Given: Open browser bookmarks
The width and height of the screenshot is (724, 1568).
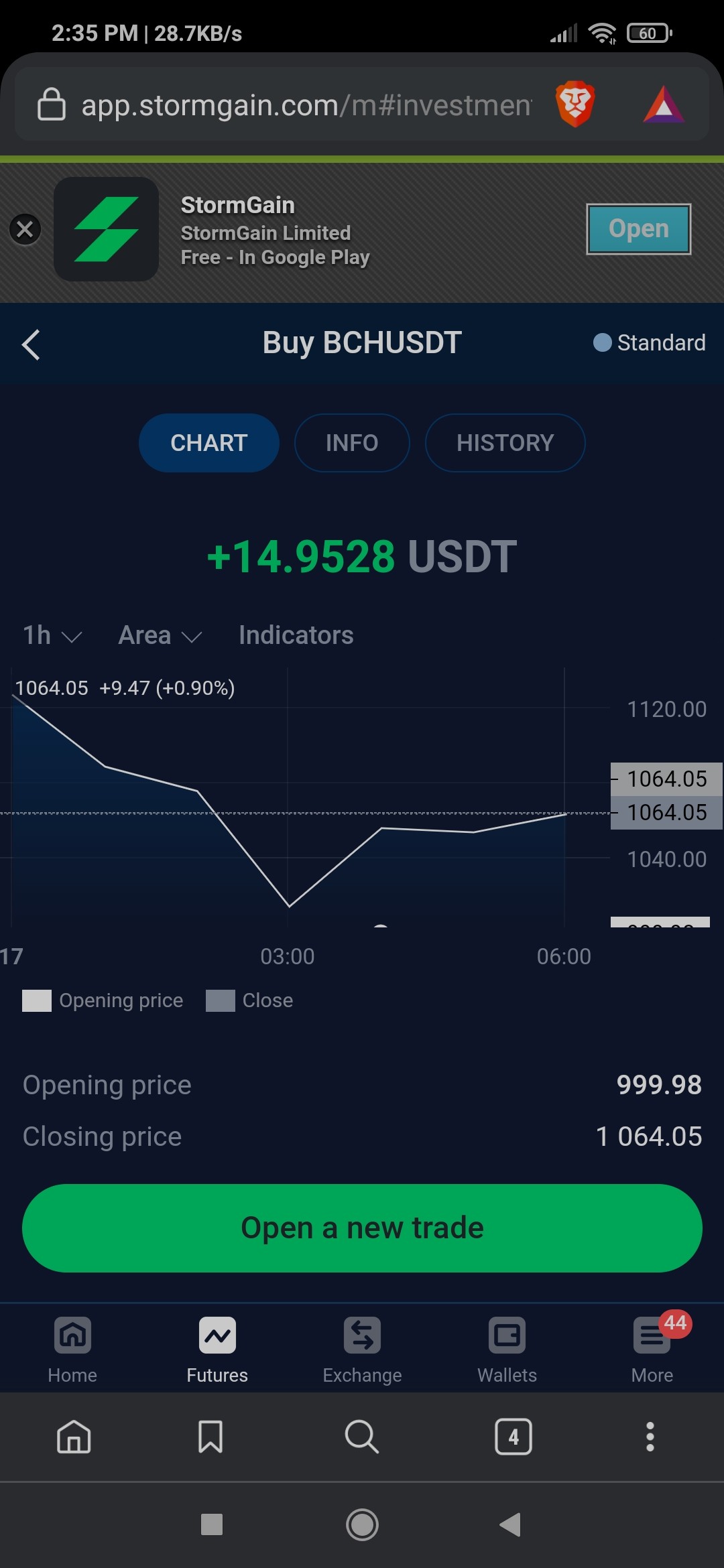Looking at the screenshot, I should click(210, 1437).
